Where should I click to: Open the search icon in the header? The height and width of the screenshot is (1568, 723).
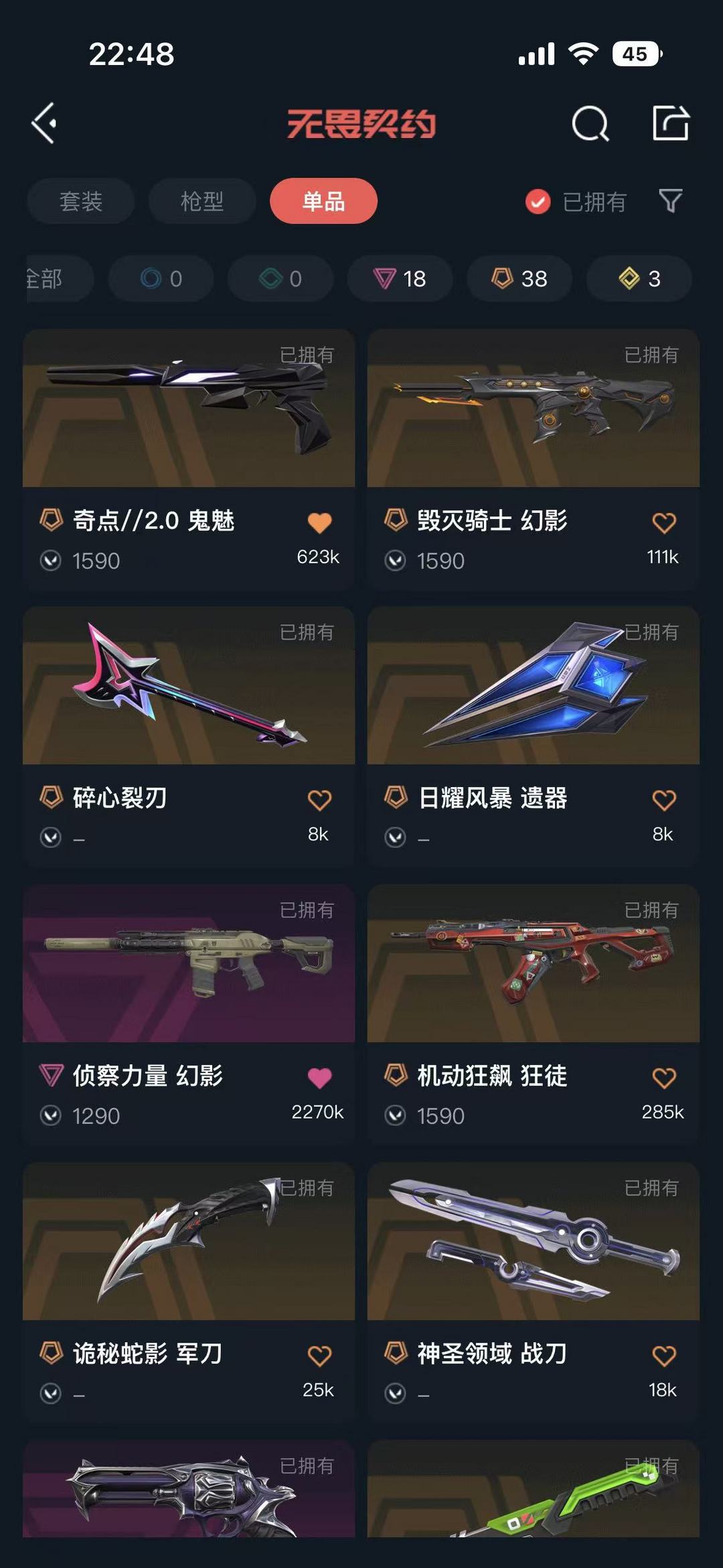coord(590,124)
